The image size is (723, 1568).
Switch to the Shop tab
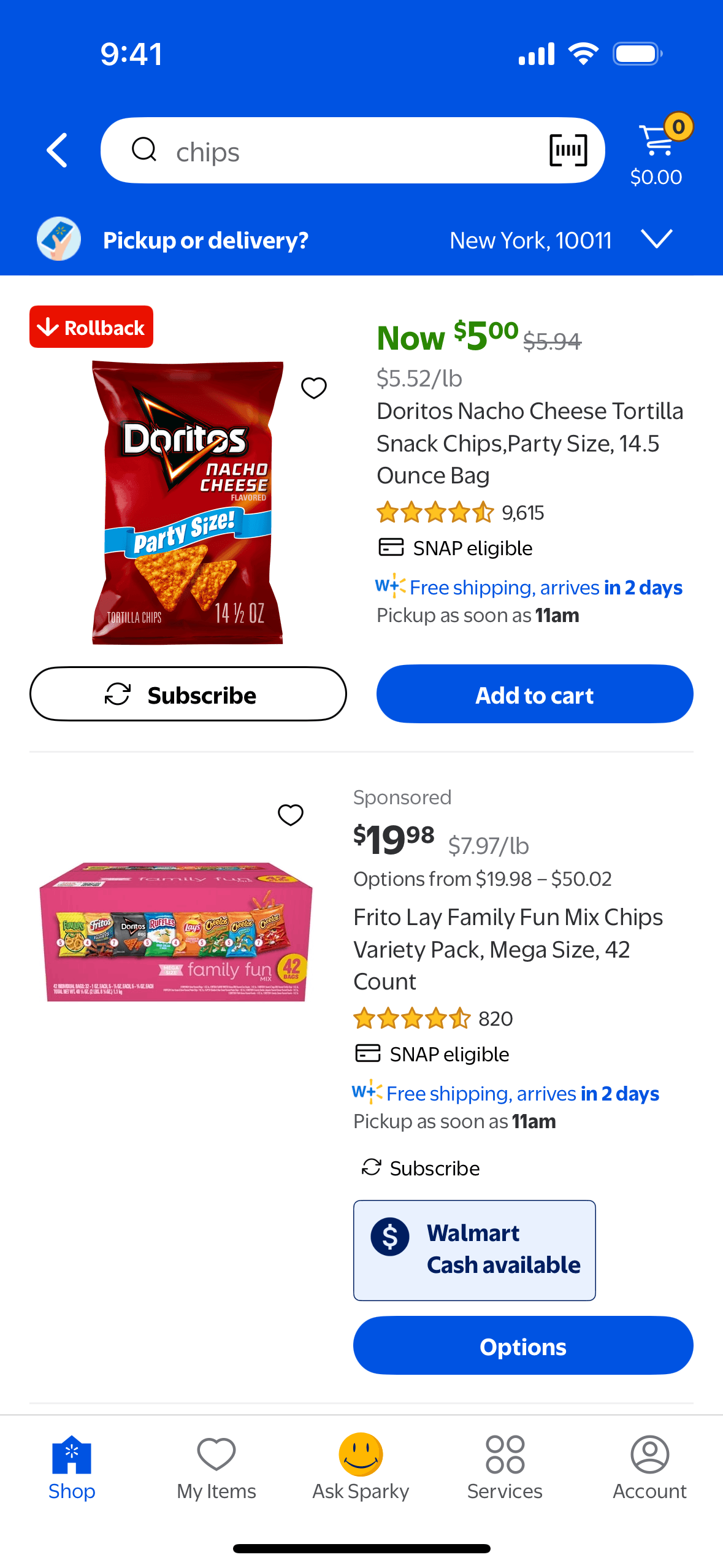click(x=72, y=1467)
